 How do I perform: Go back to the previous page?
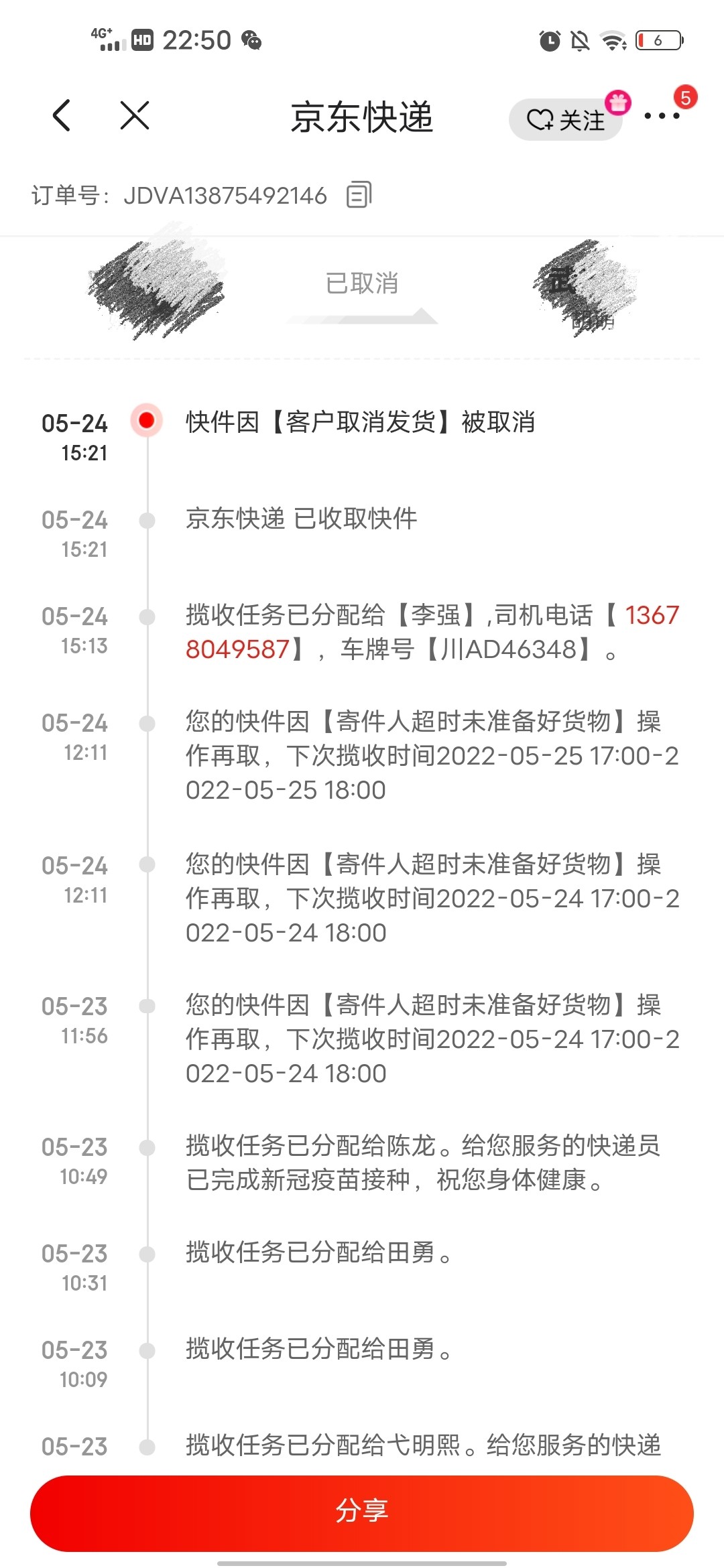(x=62, y=115)
